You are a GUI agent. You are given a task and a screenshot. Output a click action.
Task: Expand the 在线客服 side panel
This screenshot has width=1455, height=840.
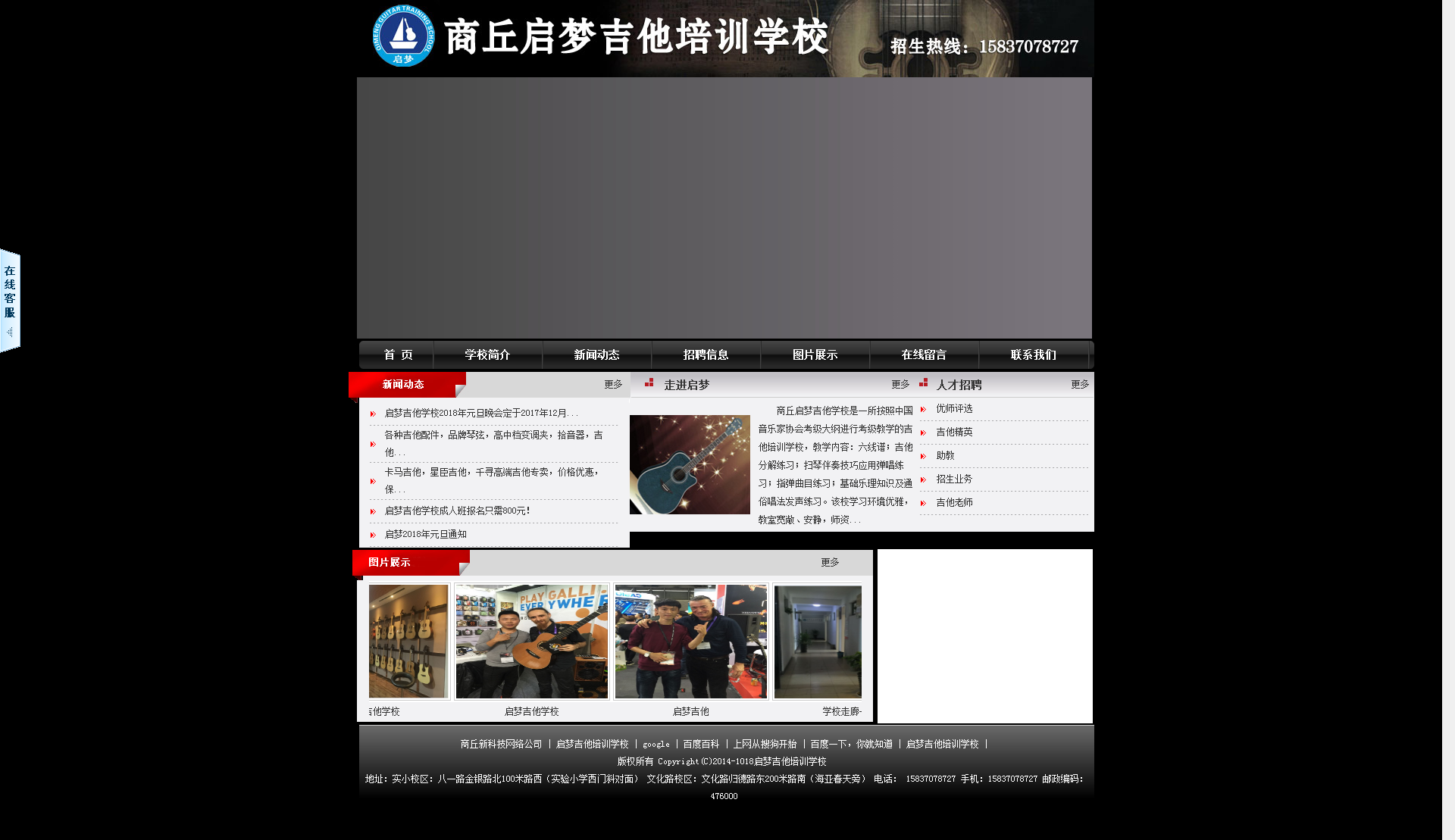pos(10,300)
